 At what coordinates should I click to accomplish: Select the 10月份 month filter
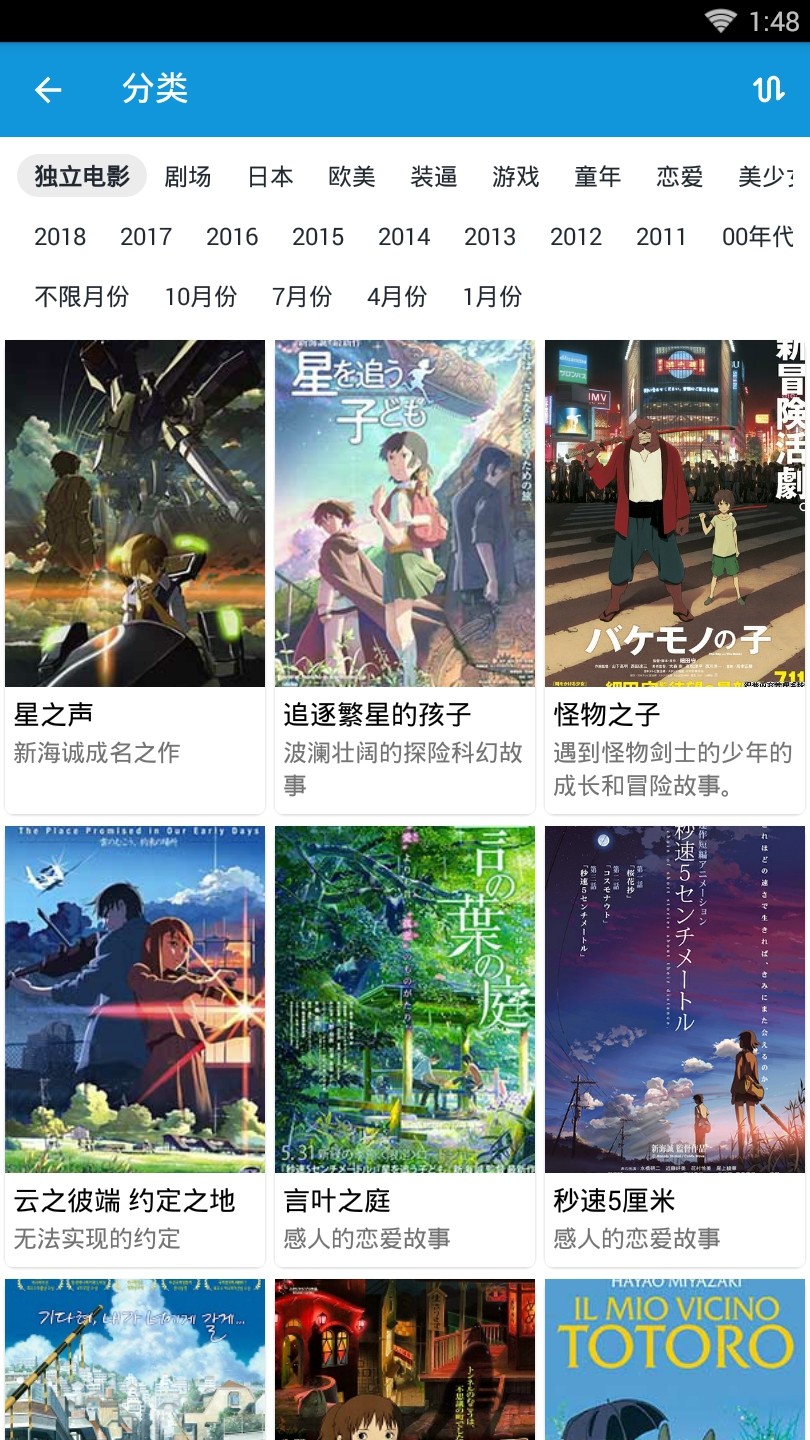point(199,296)
